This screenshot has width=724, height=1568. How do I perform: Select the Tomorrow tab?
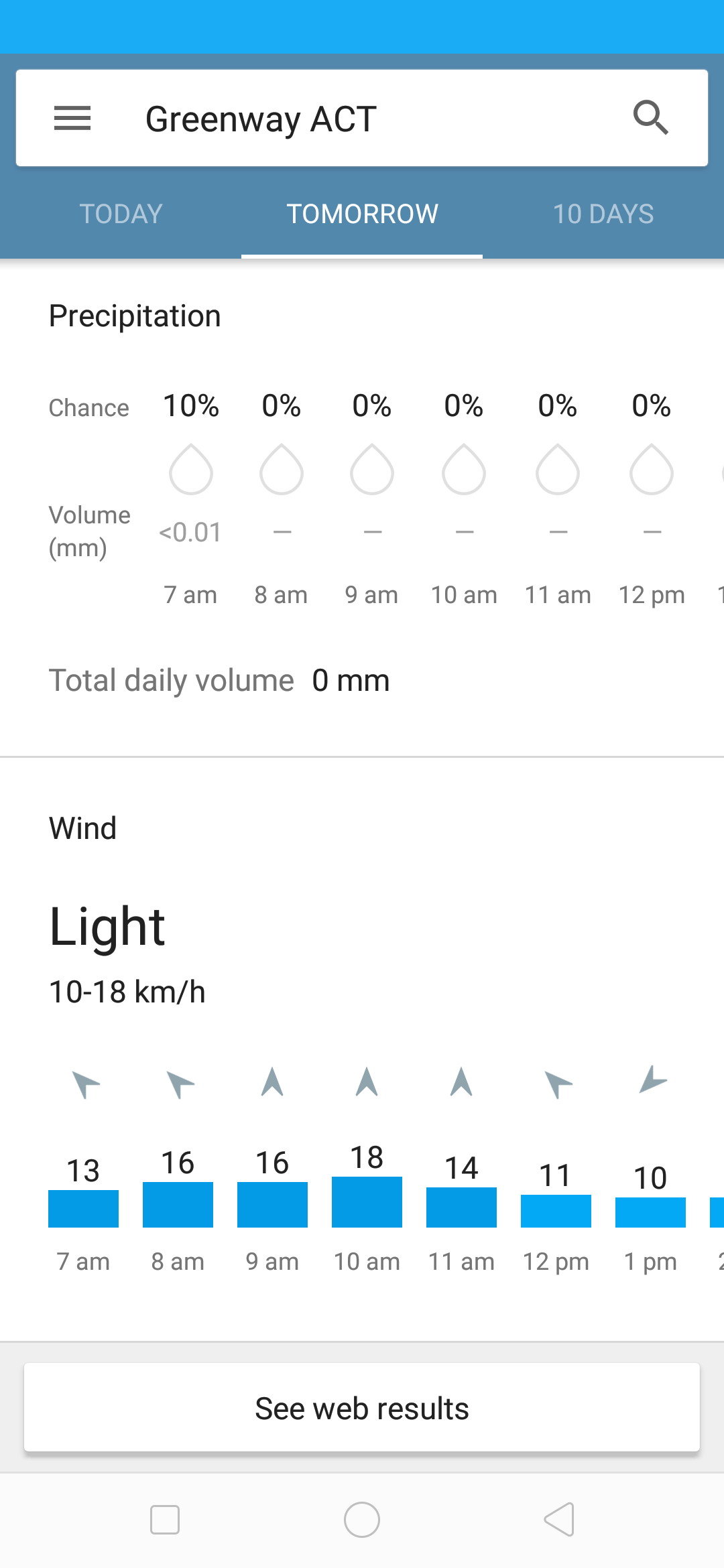pyautogui.click(x=362, y=214)
